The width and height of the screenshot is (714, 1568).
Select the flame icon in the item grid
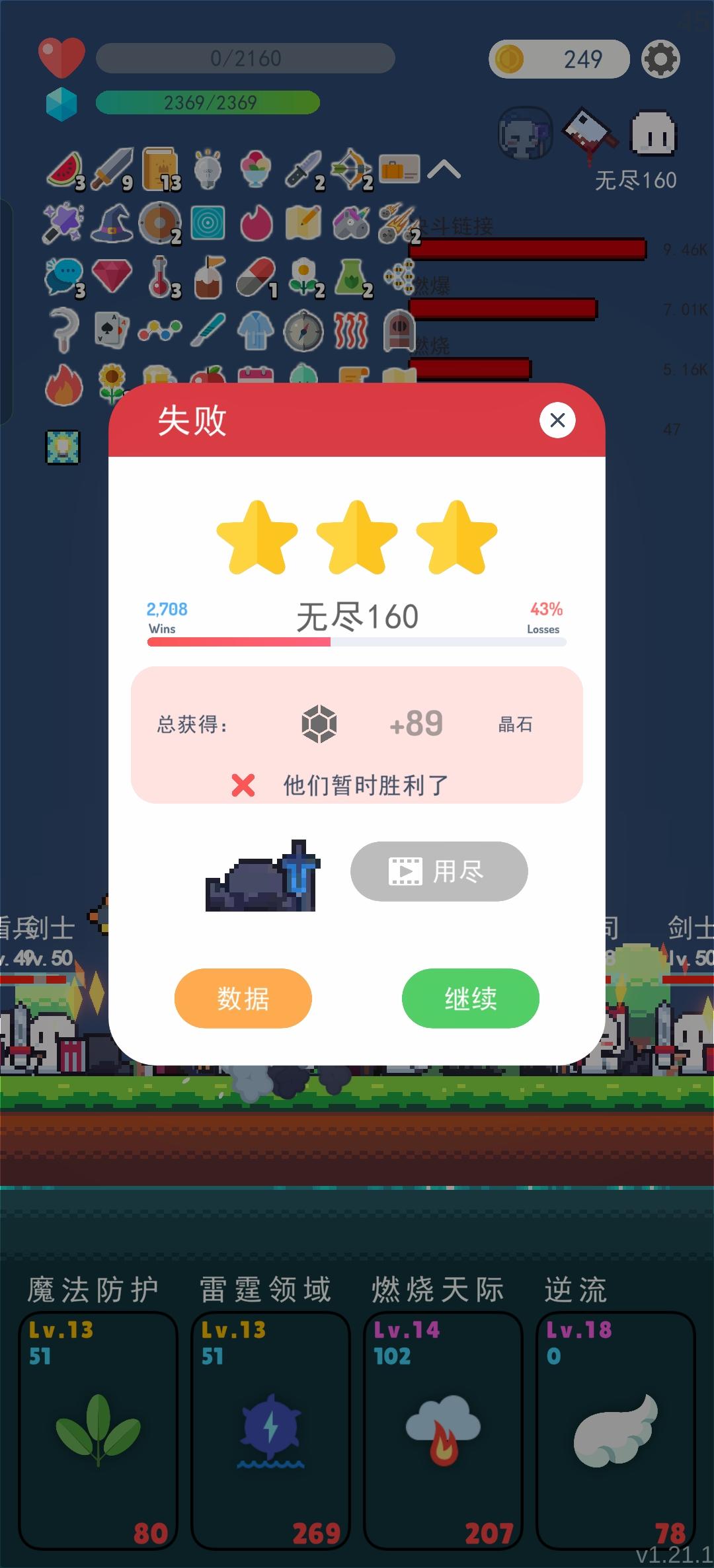point(63,385)
